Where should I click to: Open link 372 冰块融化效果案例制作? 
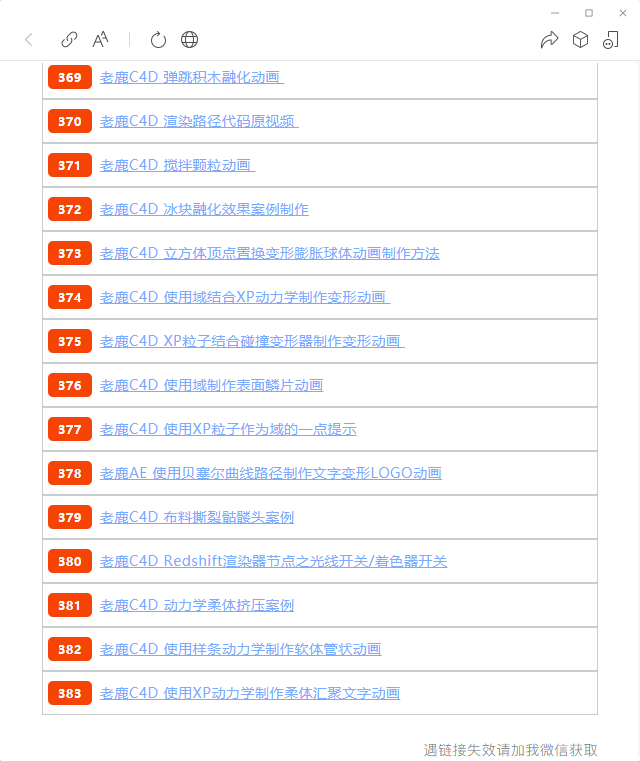tap(204, 209)
